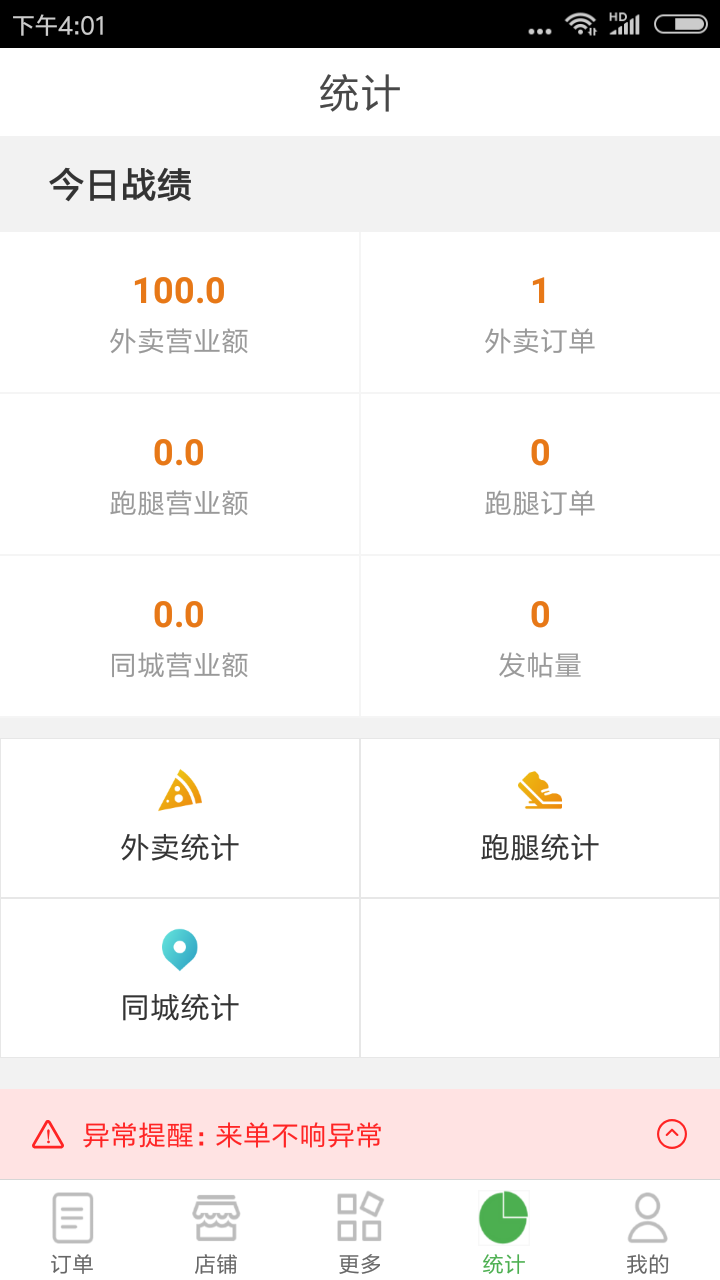Image resolution: width=720 pixels, height=1280 pixels.
Task: Select the 统计 tab
Action: pyautogui.click(x=503, y=1232)
